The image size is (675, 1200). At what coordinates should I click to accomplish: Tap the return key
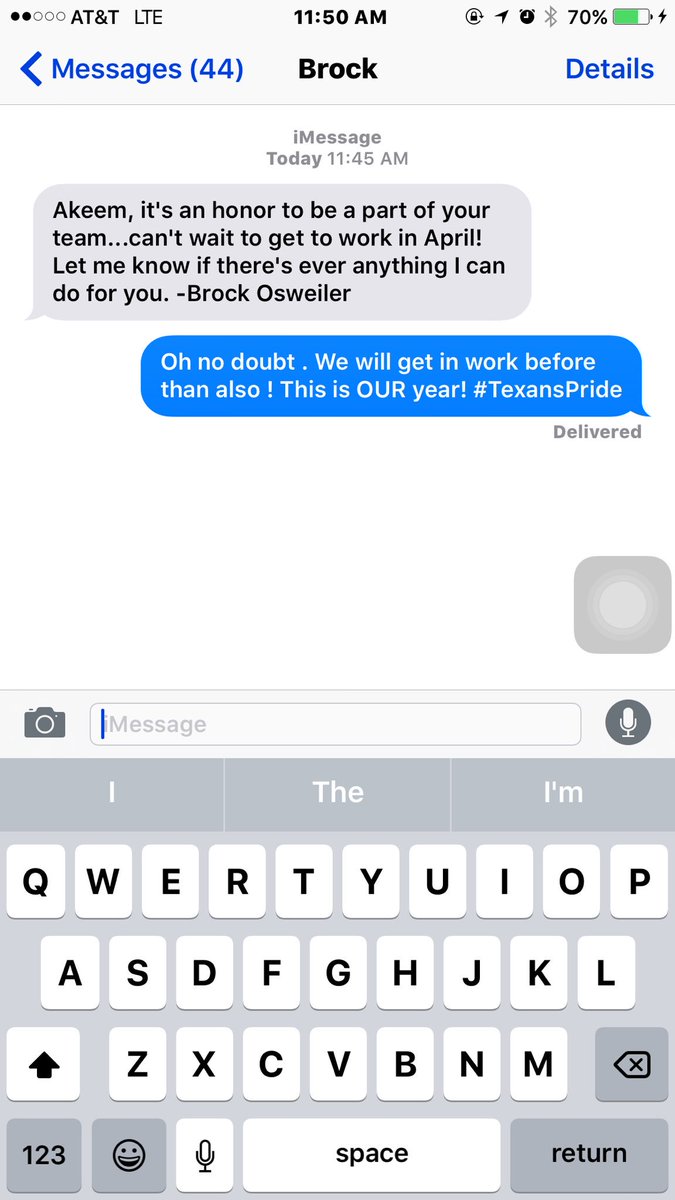tap(588, 1155)
